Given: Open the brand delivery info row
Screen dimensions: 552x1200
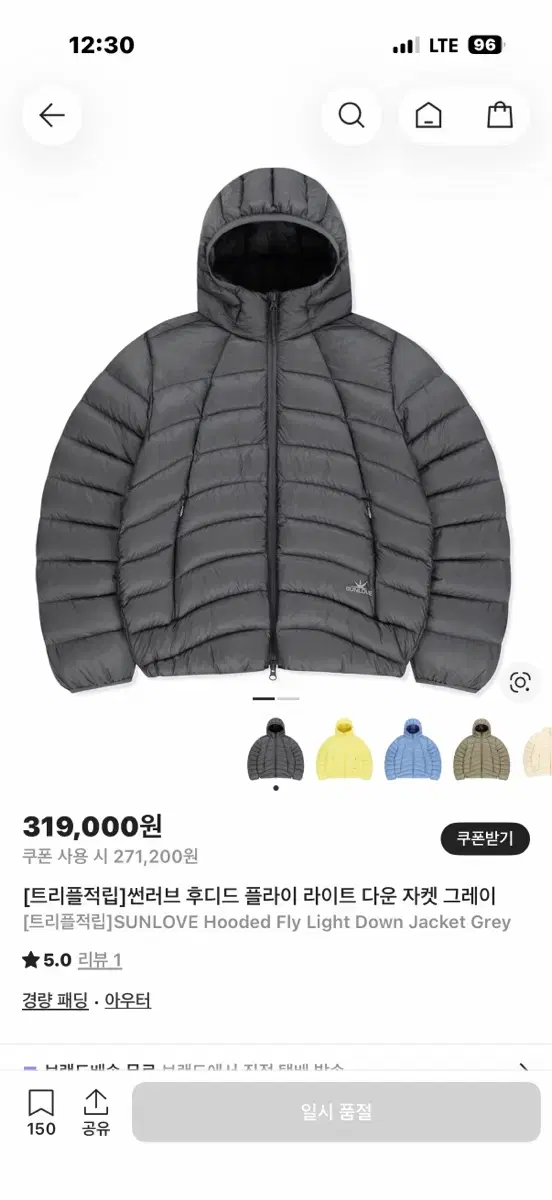Looking at the screenshot, I should click(x=276, y=1068).
